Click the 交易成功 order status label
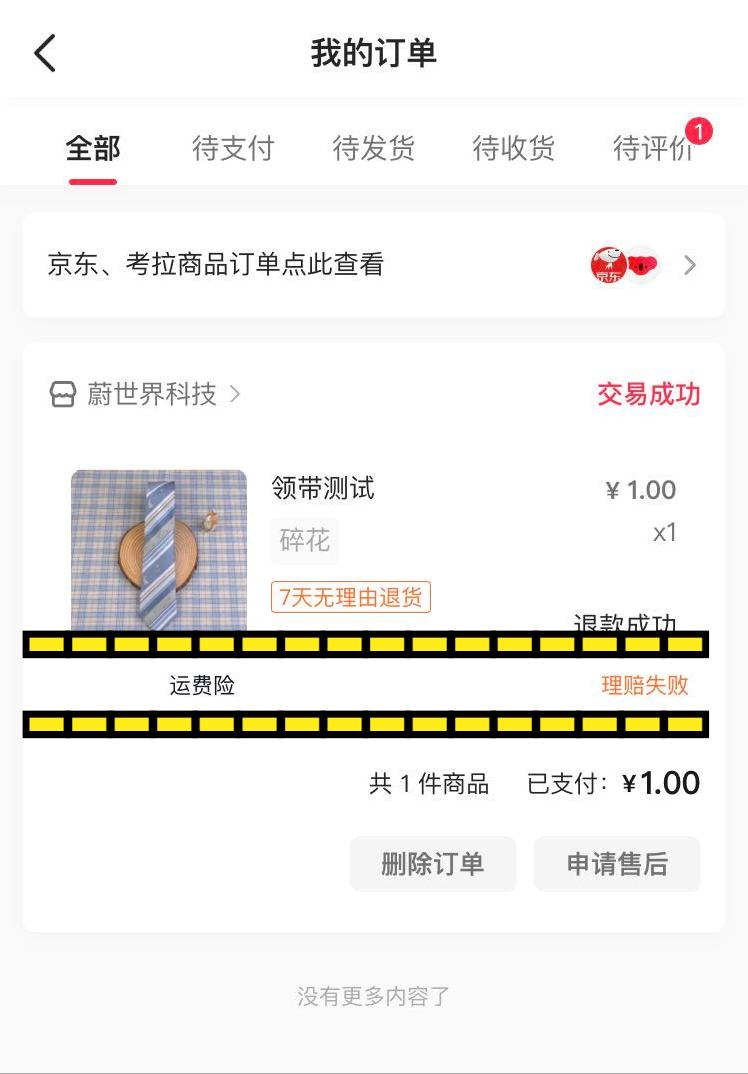Viewport: 748px width, 1074px height. point(646,394)
